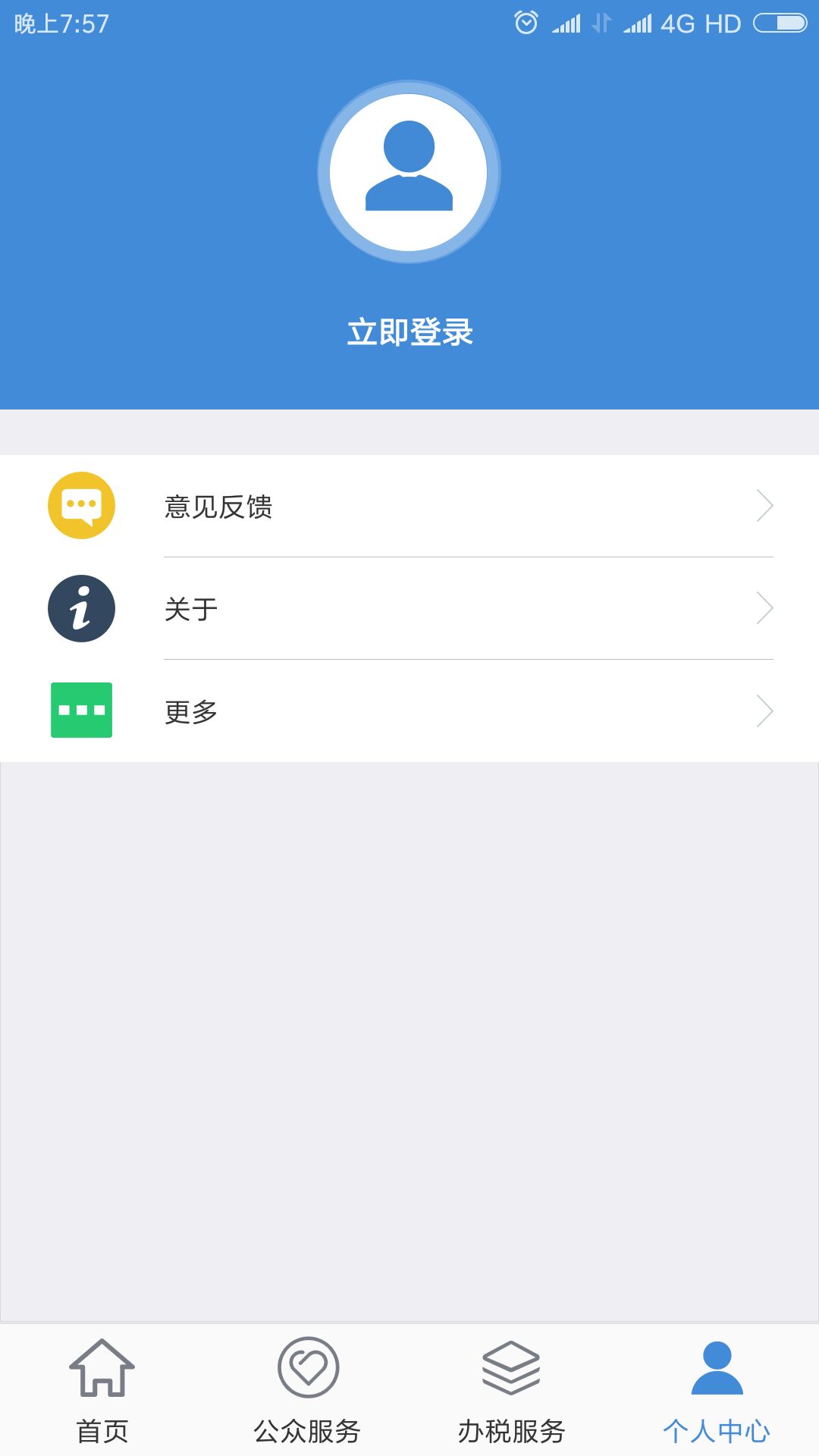
Task: Open 关于 using its right arrow
Action: [766, 608]
